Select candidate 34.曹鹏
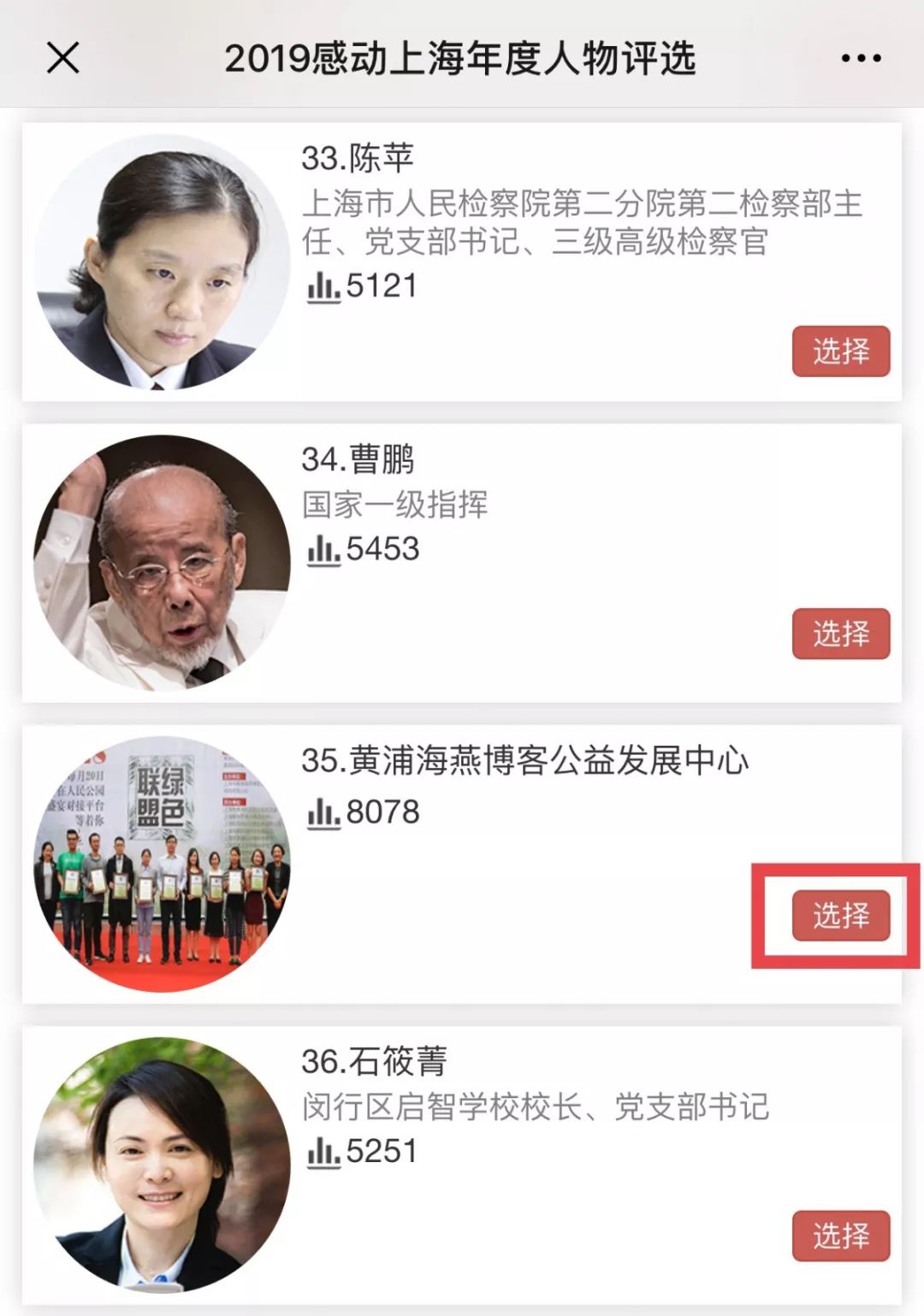The width and height of the screenshot is (924, 1316). click(840, 634)
